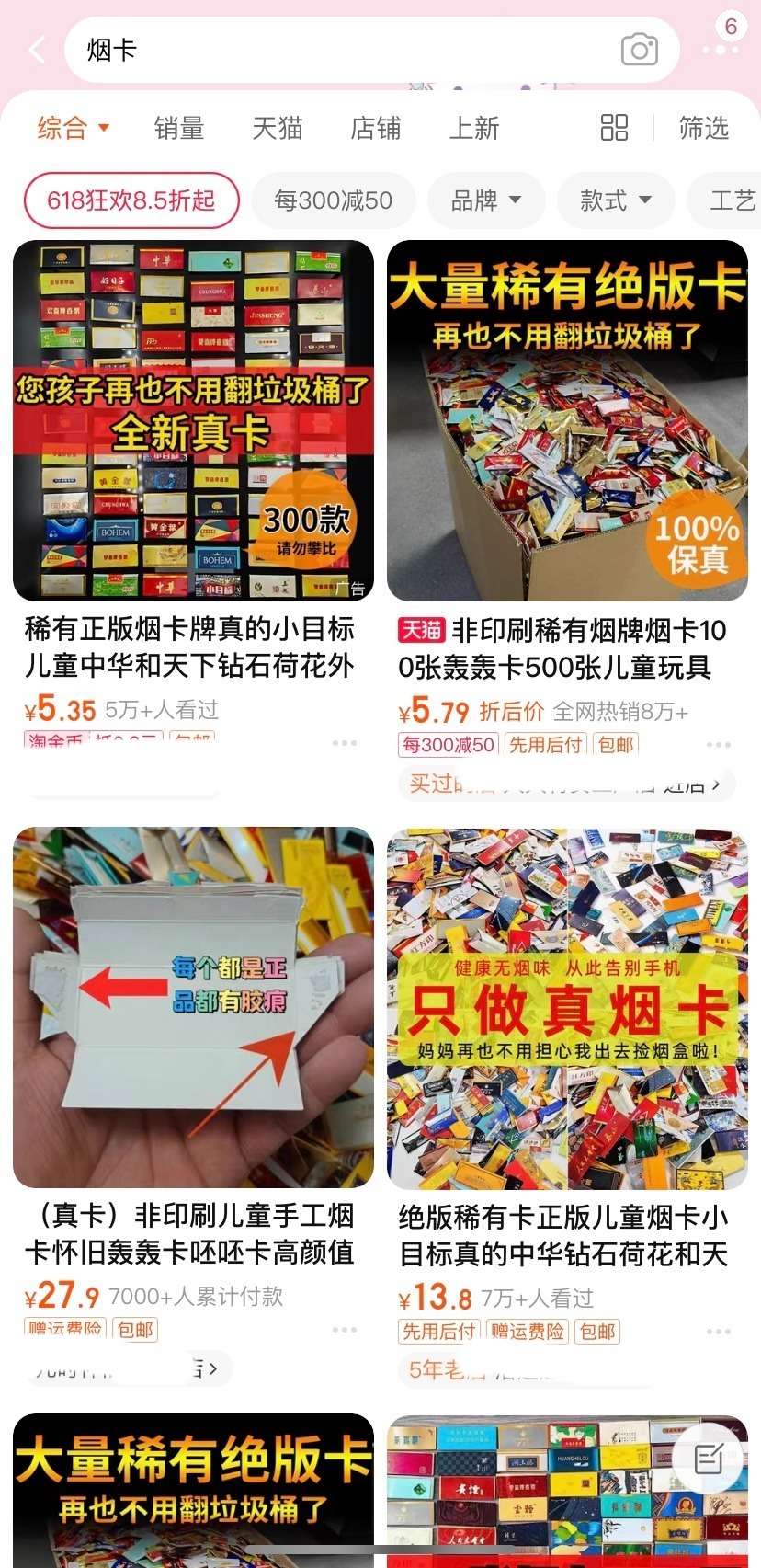Switch to the 天猫 tab
The image size is (761, 1568).
click(x=277, y=128)
